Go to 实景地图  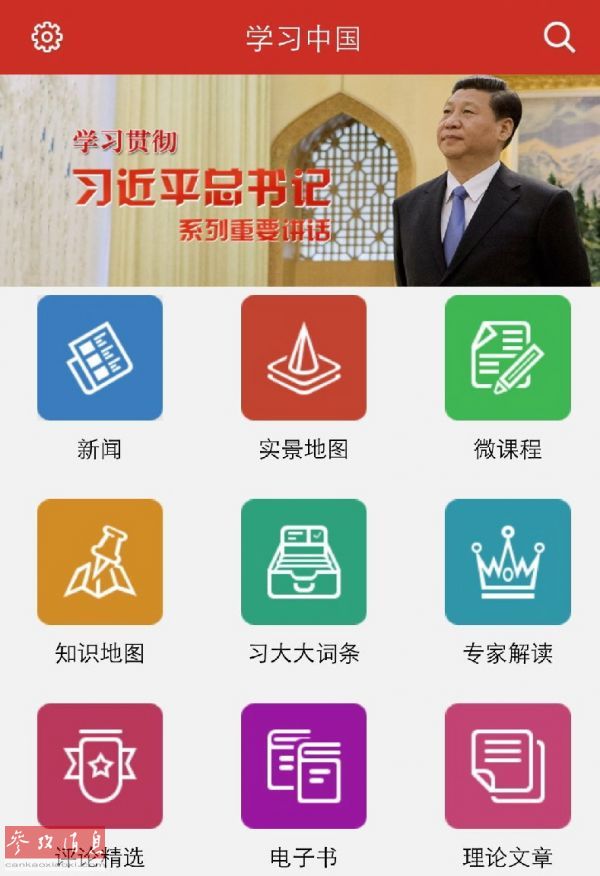click(303, 358)
